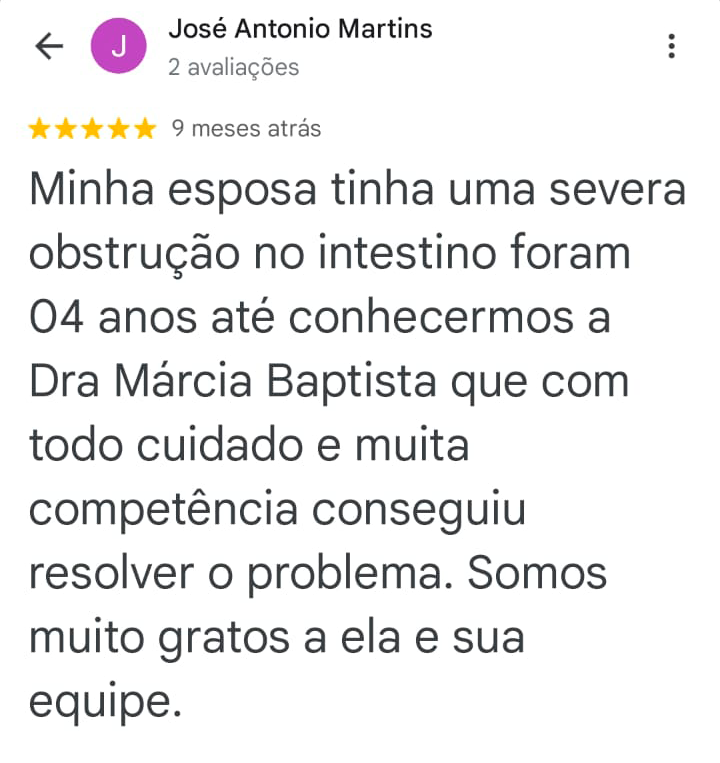Click the fourth rating star
720x763 pixels.
[x=120, y=128]
